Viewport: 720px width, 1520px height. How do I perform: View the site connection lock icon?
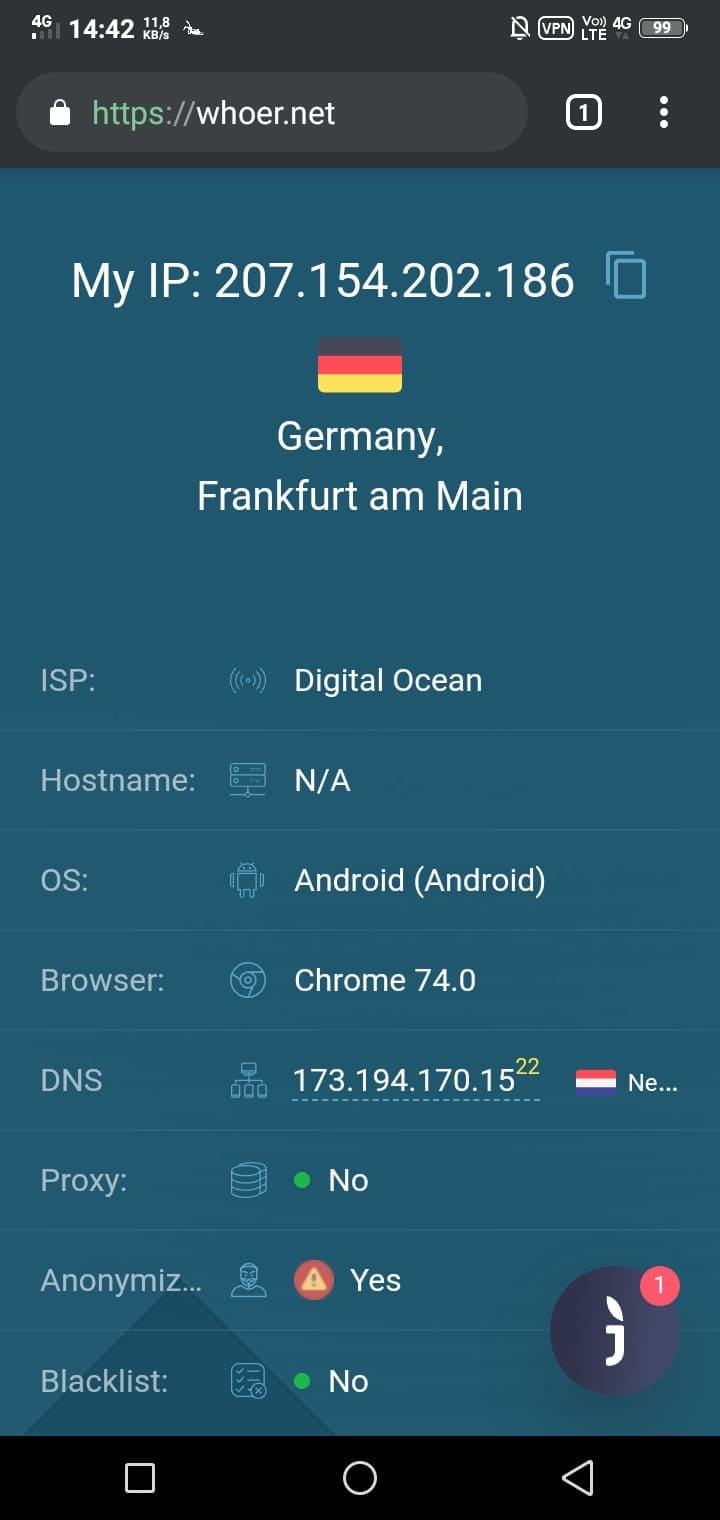click(60, 113)
